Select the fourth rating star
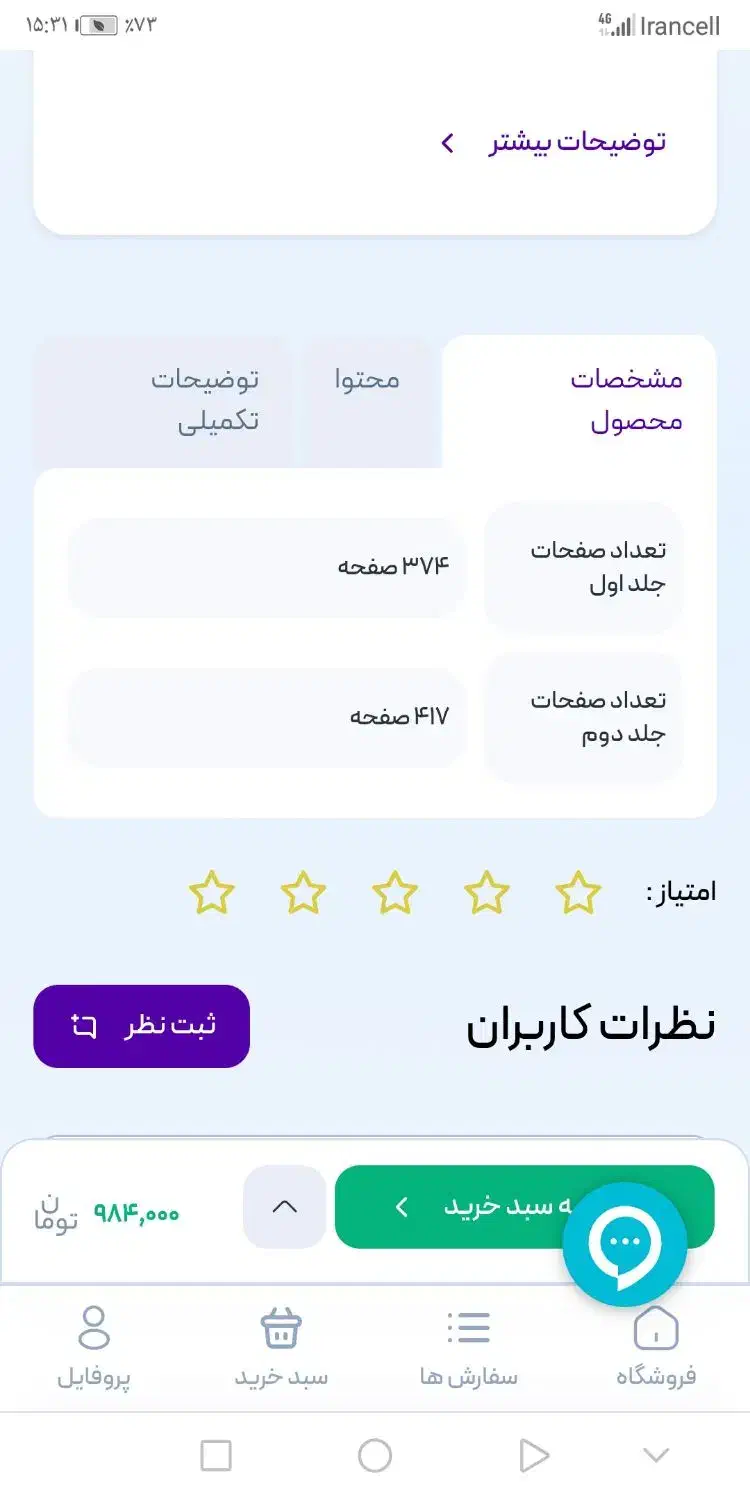 pos(304,893)
